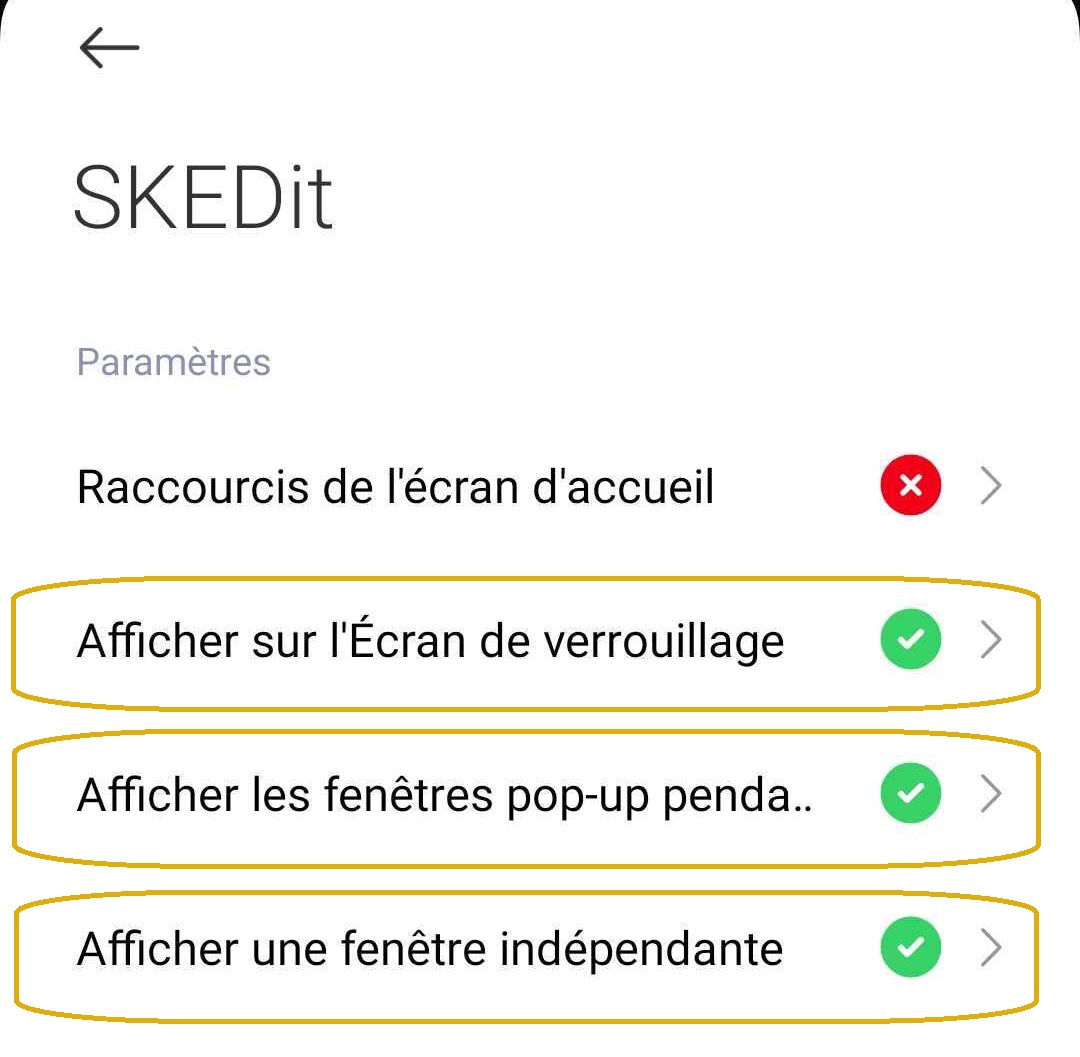Open Afficher une fenêtre indépendante setting

pos(430,948)
